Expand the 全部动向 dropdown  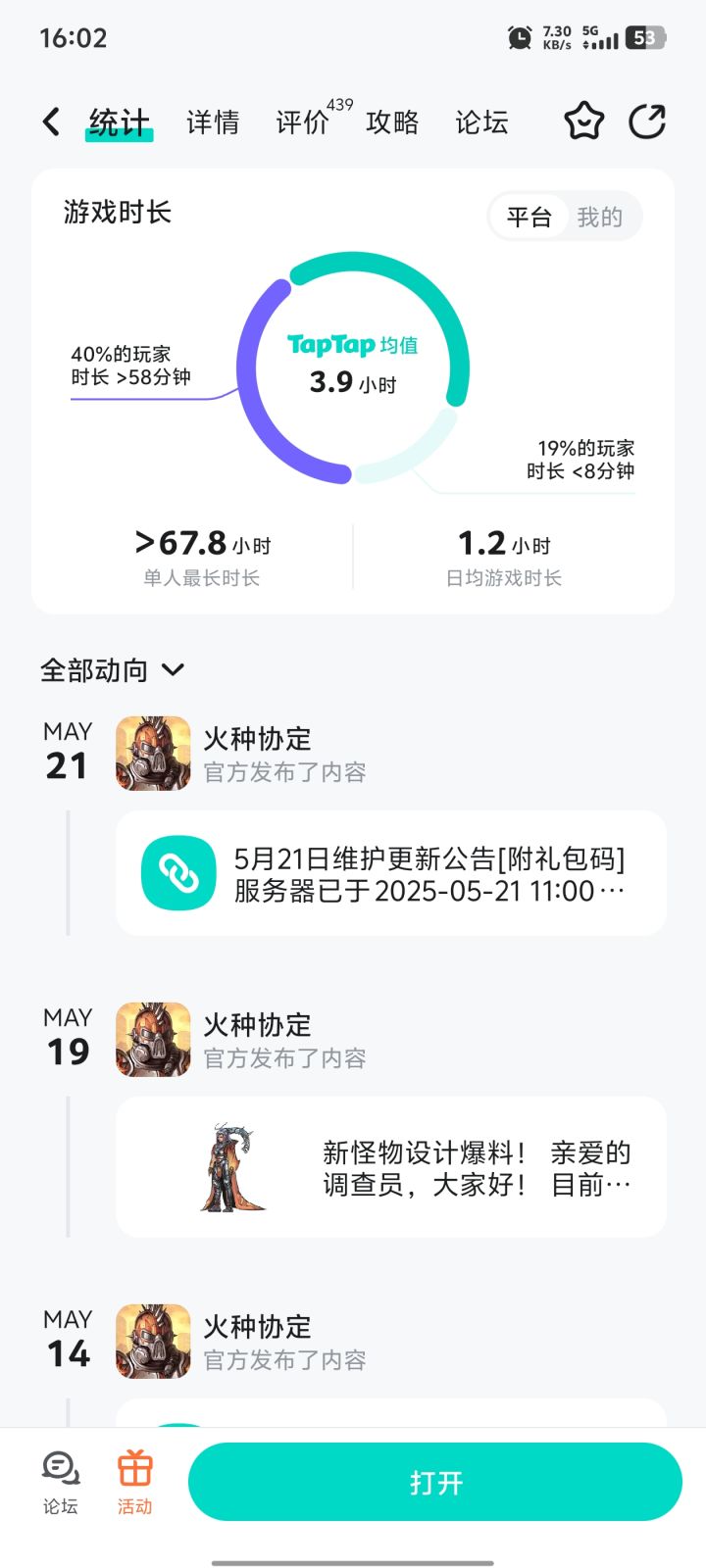point(112,670)
